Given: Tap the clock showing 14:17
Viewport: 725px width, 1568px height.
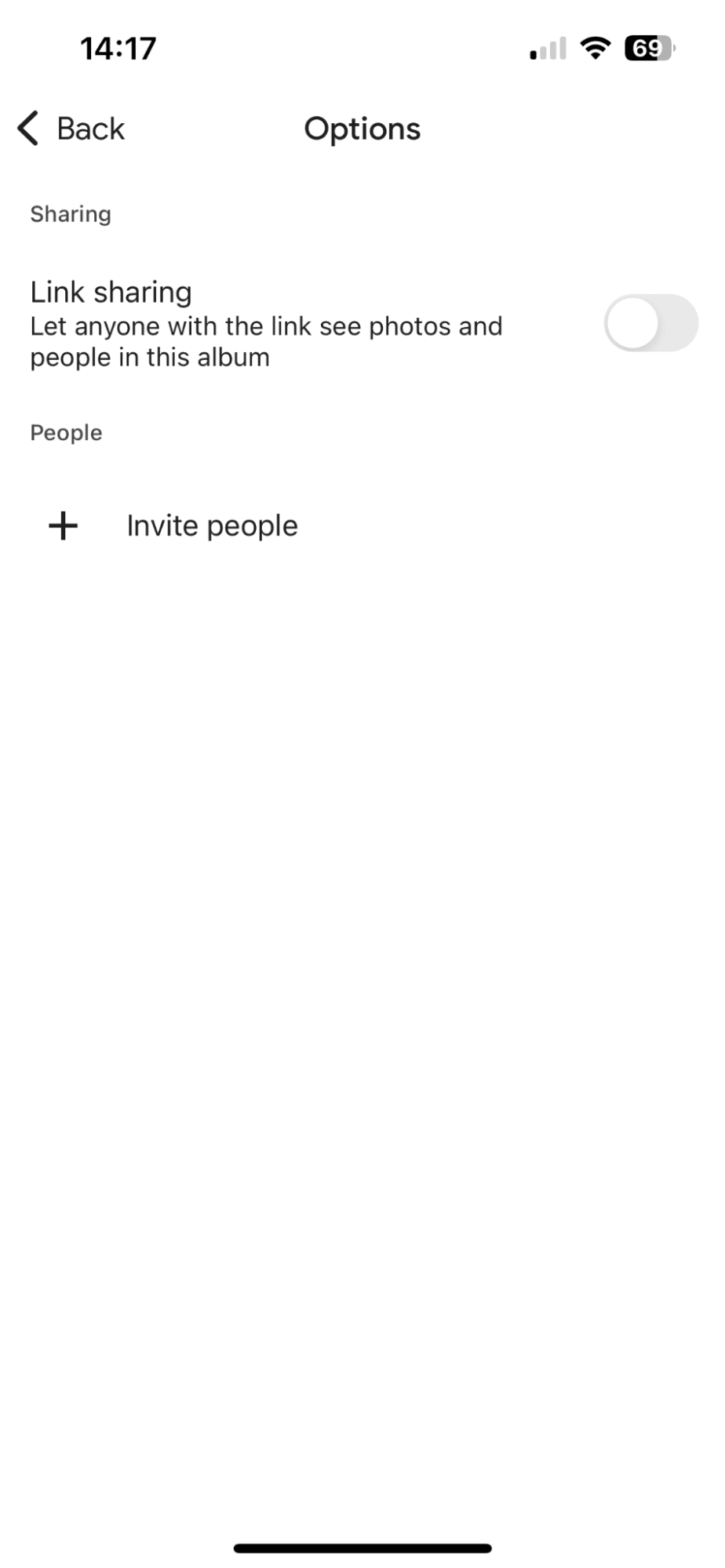Looking at the screenshot, I should click(x=116, y=47).
